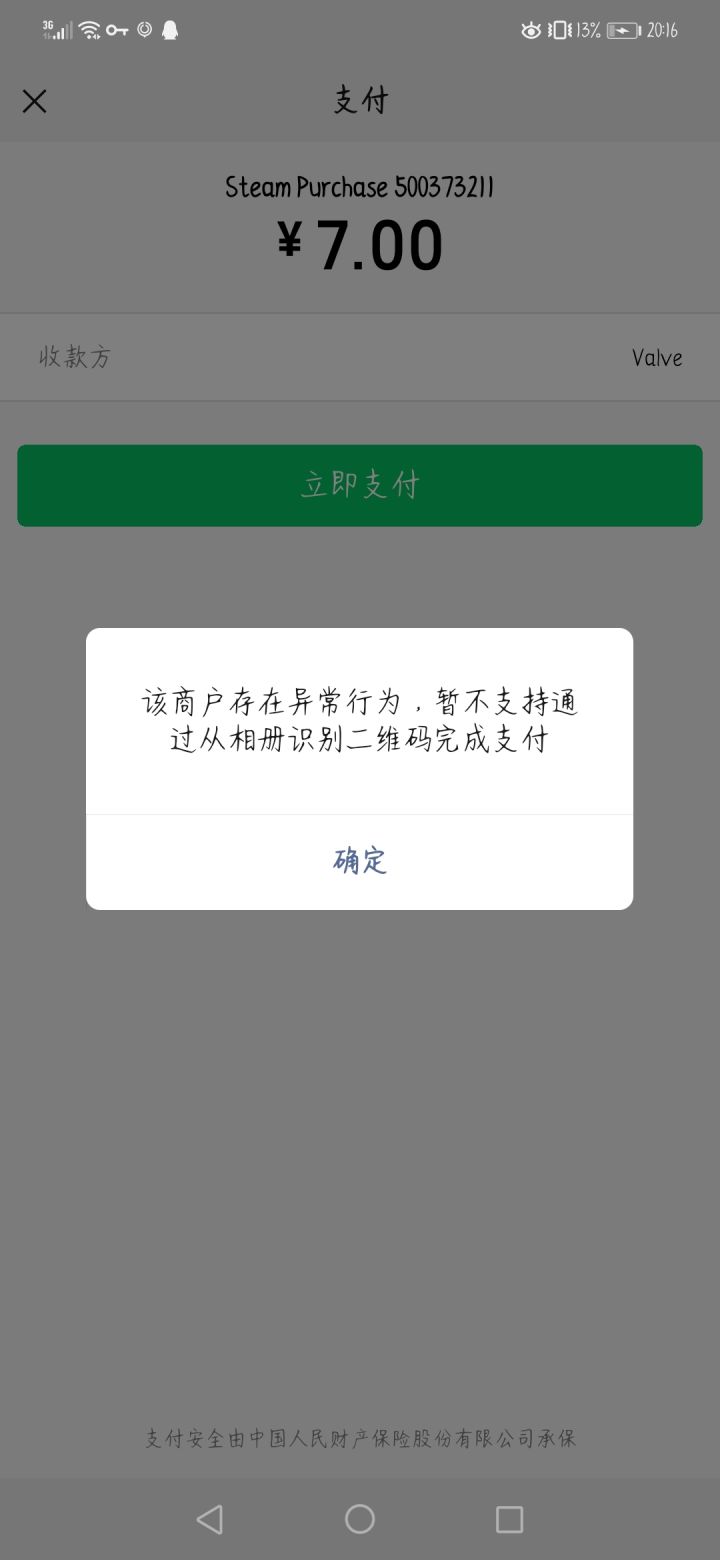Tap the eye-comfort mode status icon

point(531,30)
